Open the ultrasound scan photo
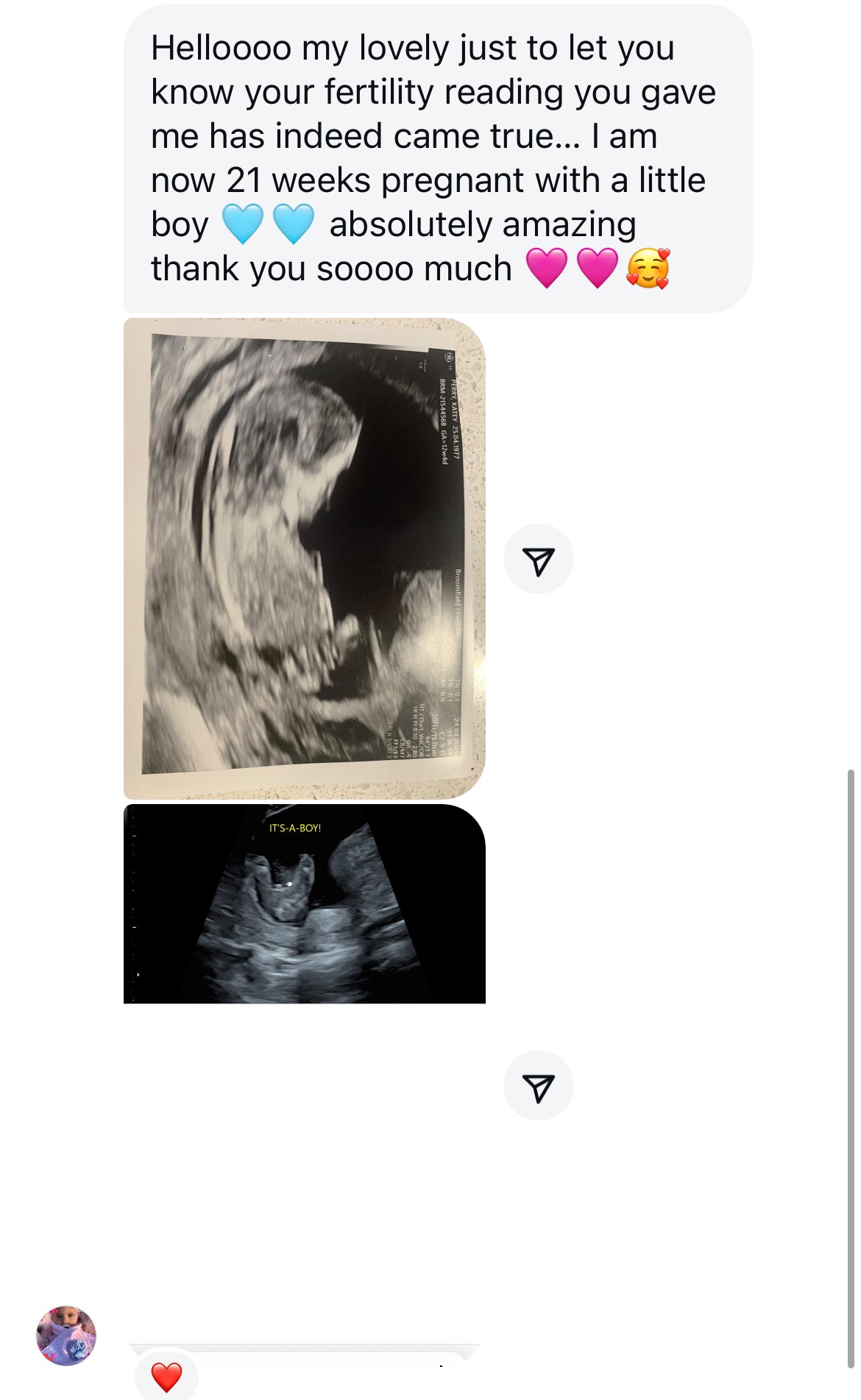The width and height of the screenshot is (861, 1400). pyautogui.click(x=304, y=558)
